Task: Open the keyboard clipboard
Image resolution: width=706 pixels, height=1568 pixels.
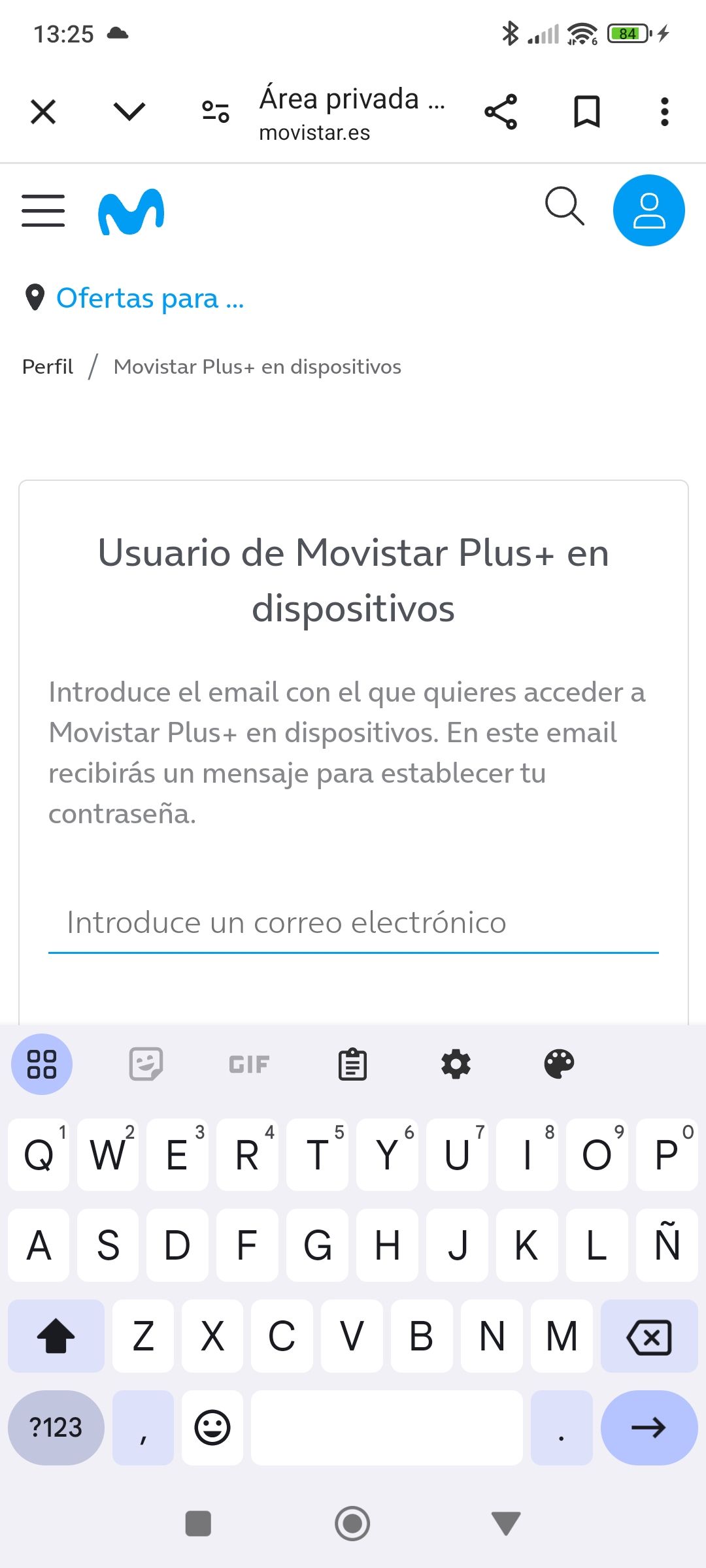Action: [352, 1064]
